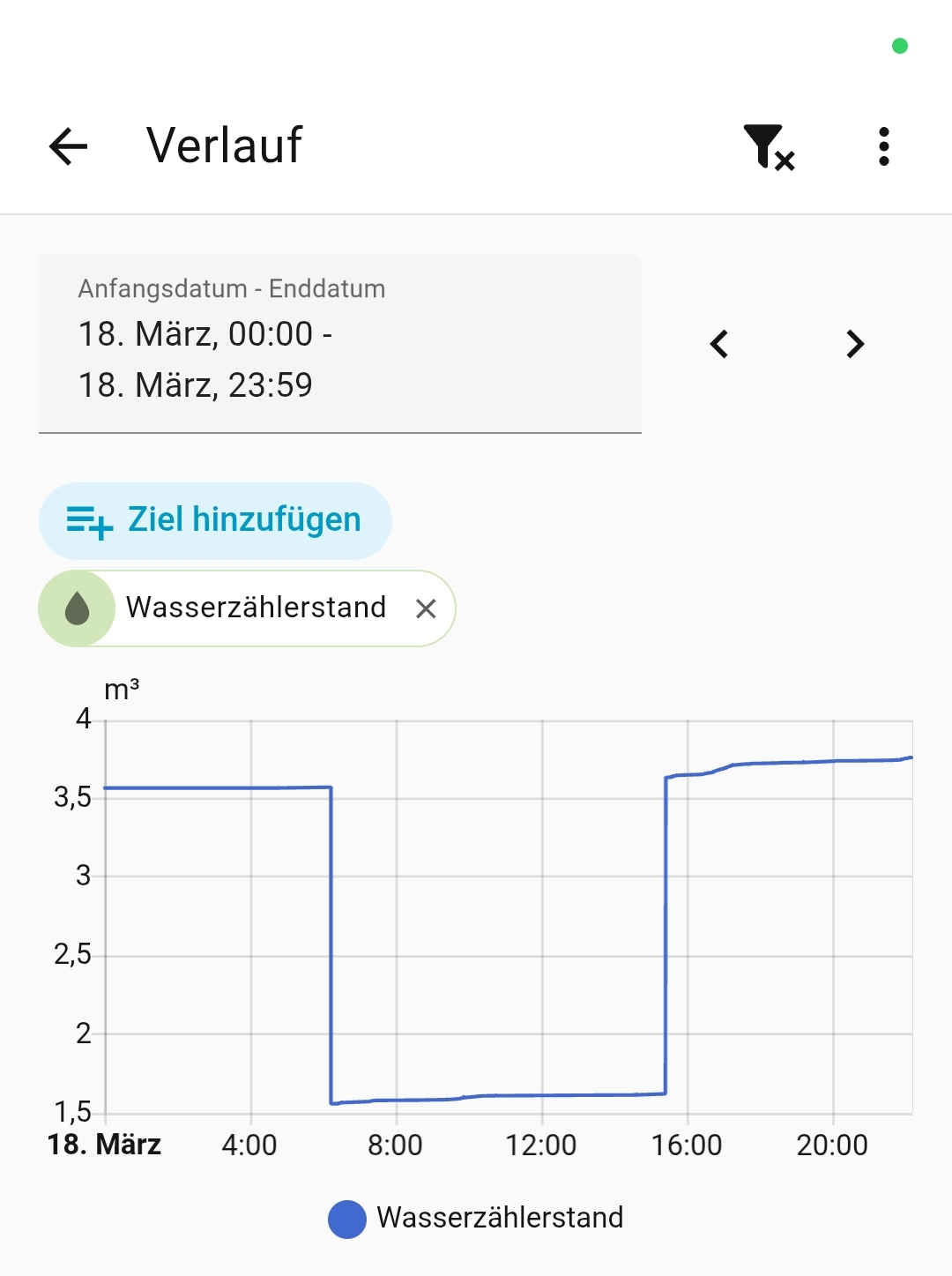Image resolution: width=952 pixels, height=1276 pixels.
Task: Clear the filter with the funnel icon
Action: coord(769,147)
